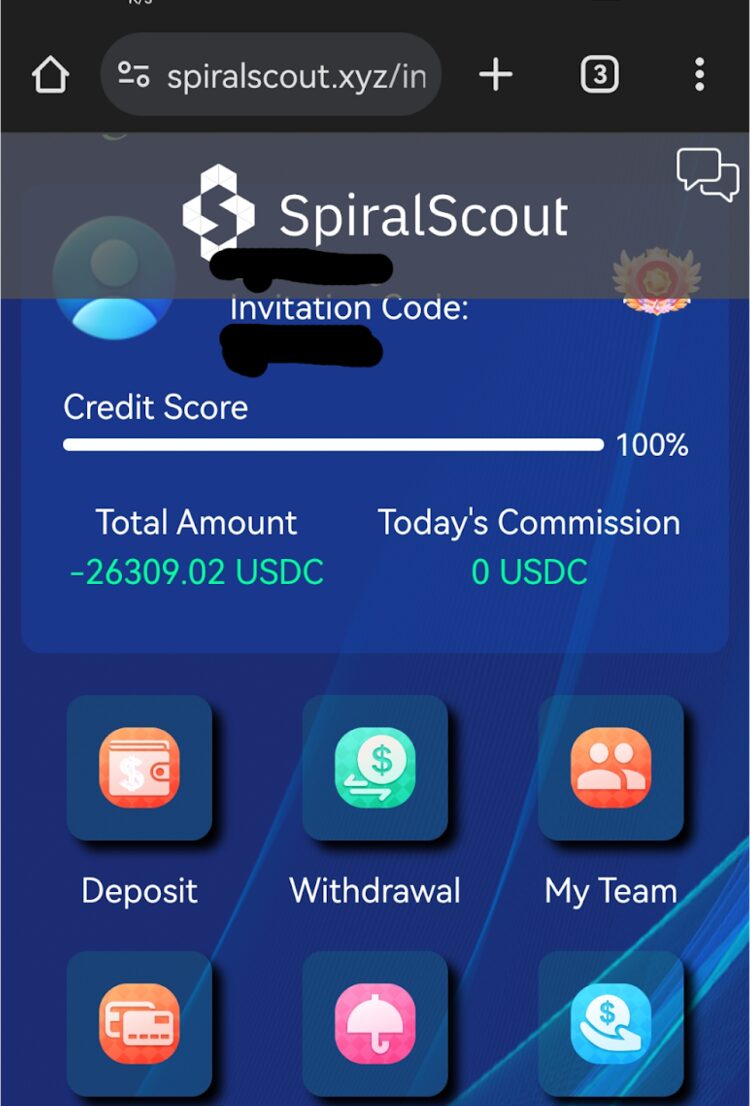Go to the browser home page

point(50,75)
